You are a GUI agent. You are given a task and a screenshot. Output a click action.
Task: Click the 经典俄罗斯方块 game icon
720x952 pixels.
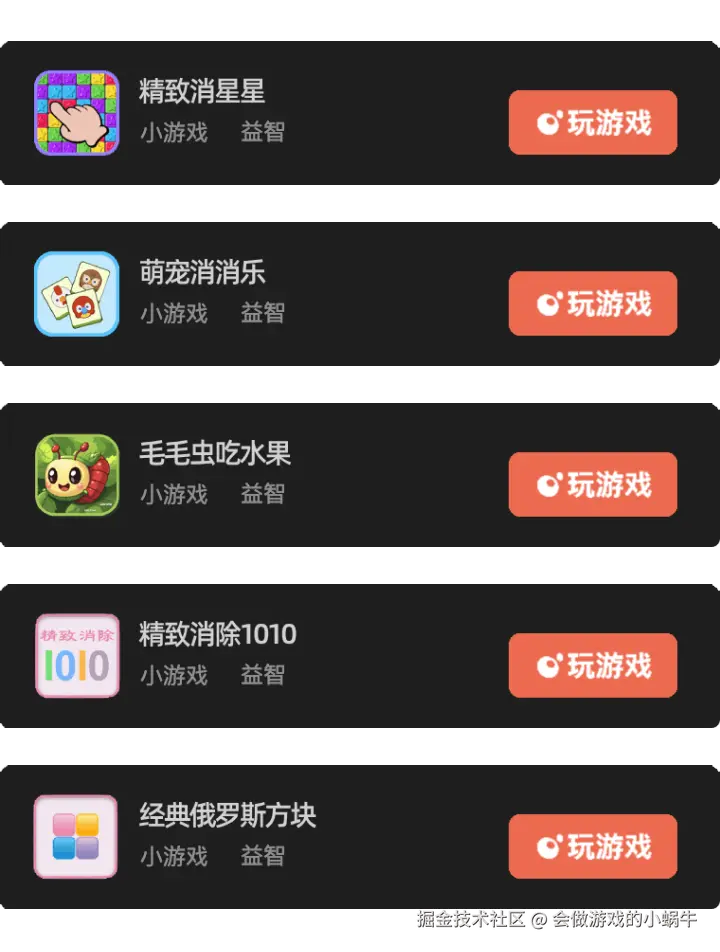click(x=76, y=836)
